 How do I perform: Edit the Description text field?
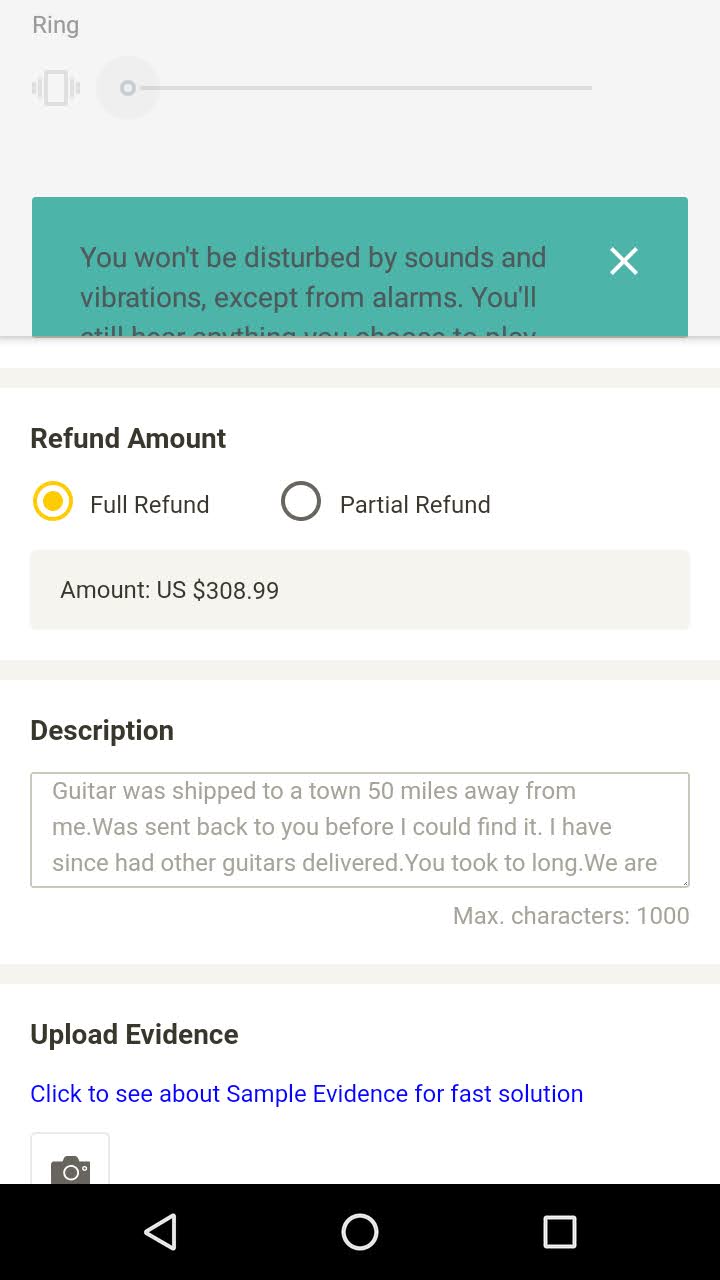coord(359,829)
